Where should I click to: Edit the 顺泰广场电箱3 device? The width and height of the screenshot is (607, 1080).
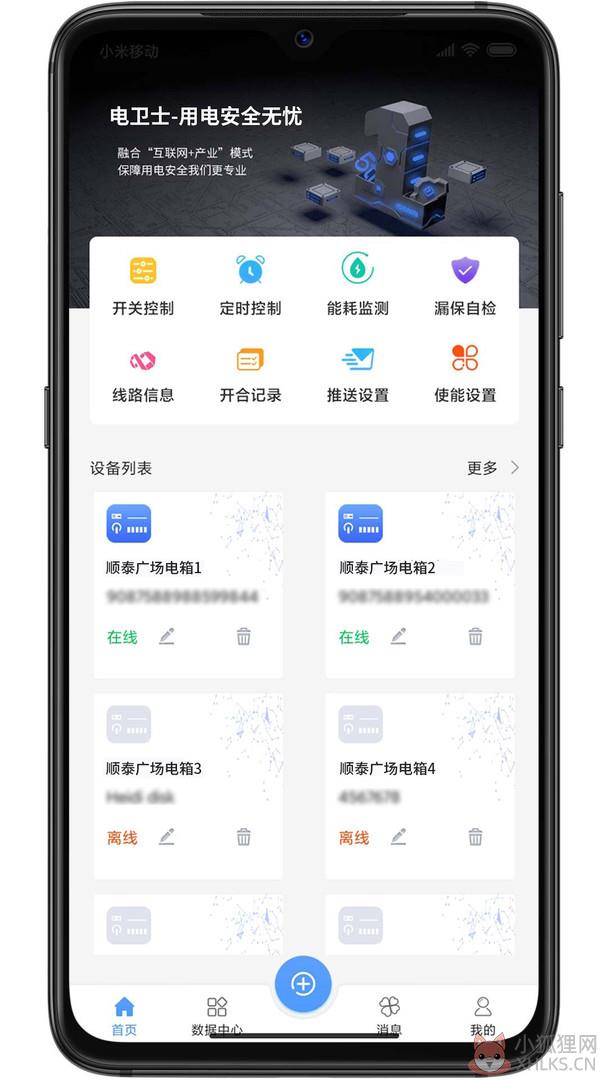(166, 837)
